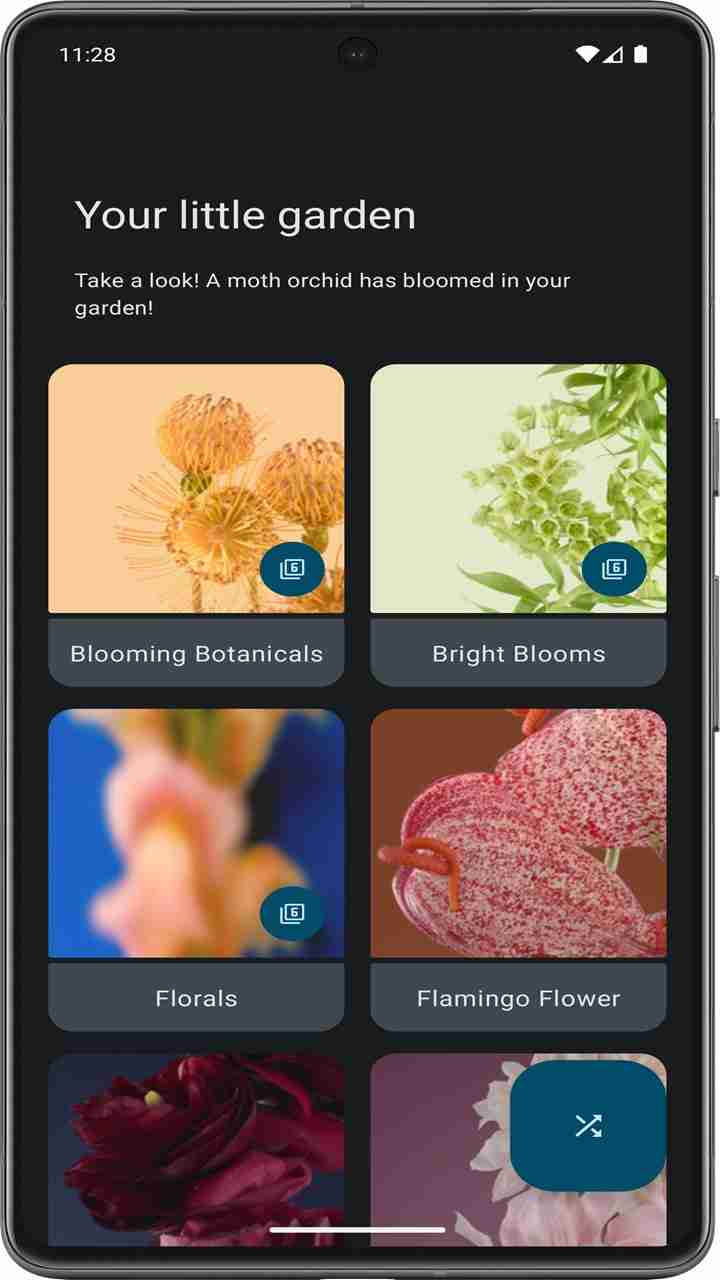
Task: Open the dark red flower wallpaper tile
Action: (x=196, y=1148)
